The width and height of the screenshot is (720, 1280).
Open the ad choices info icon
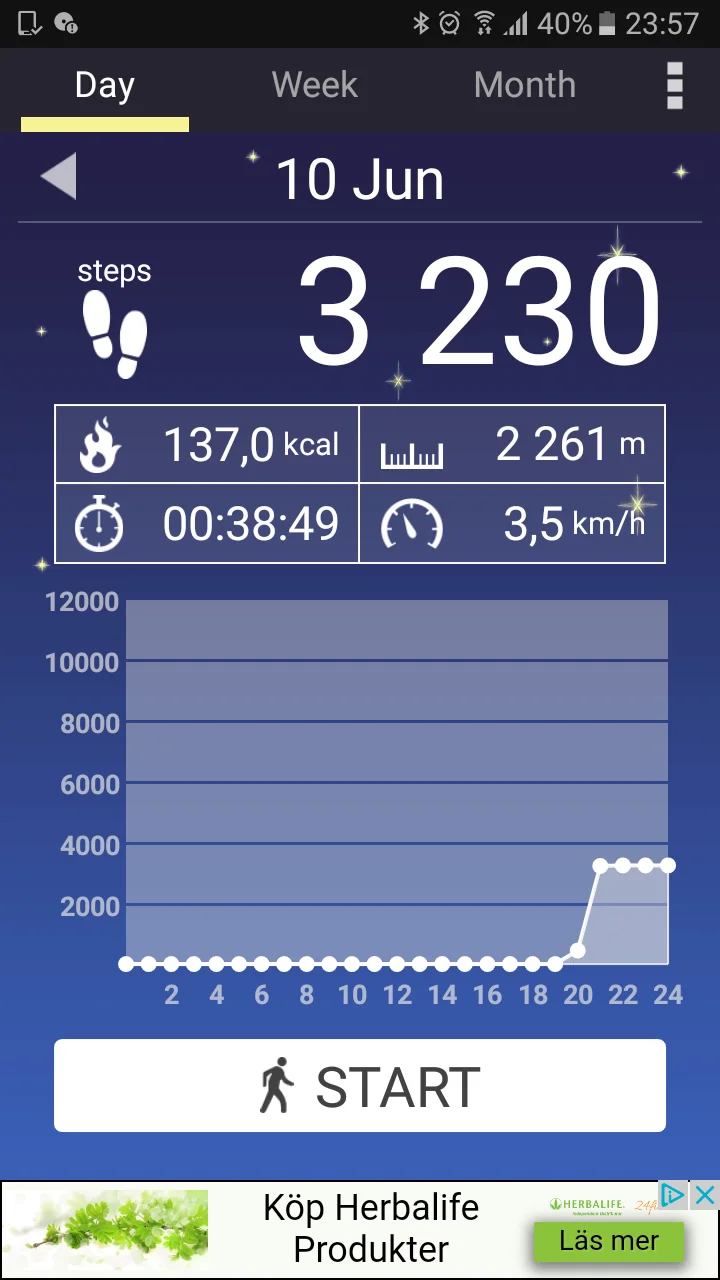click(x=675, y=1195)
